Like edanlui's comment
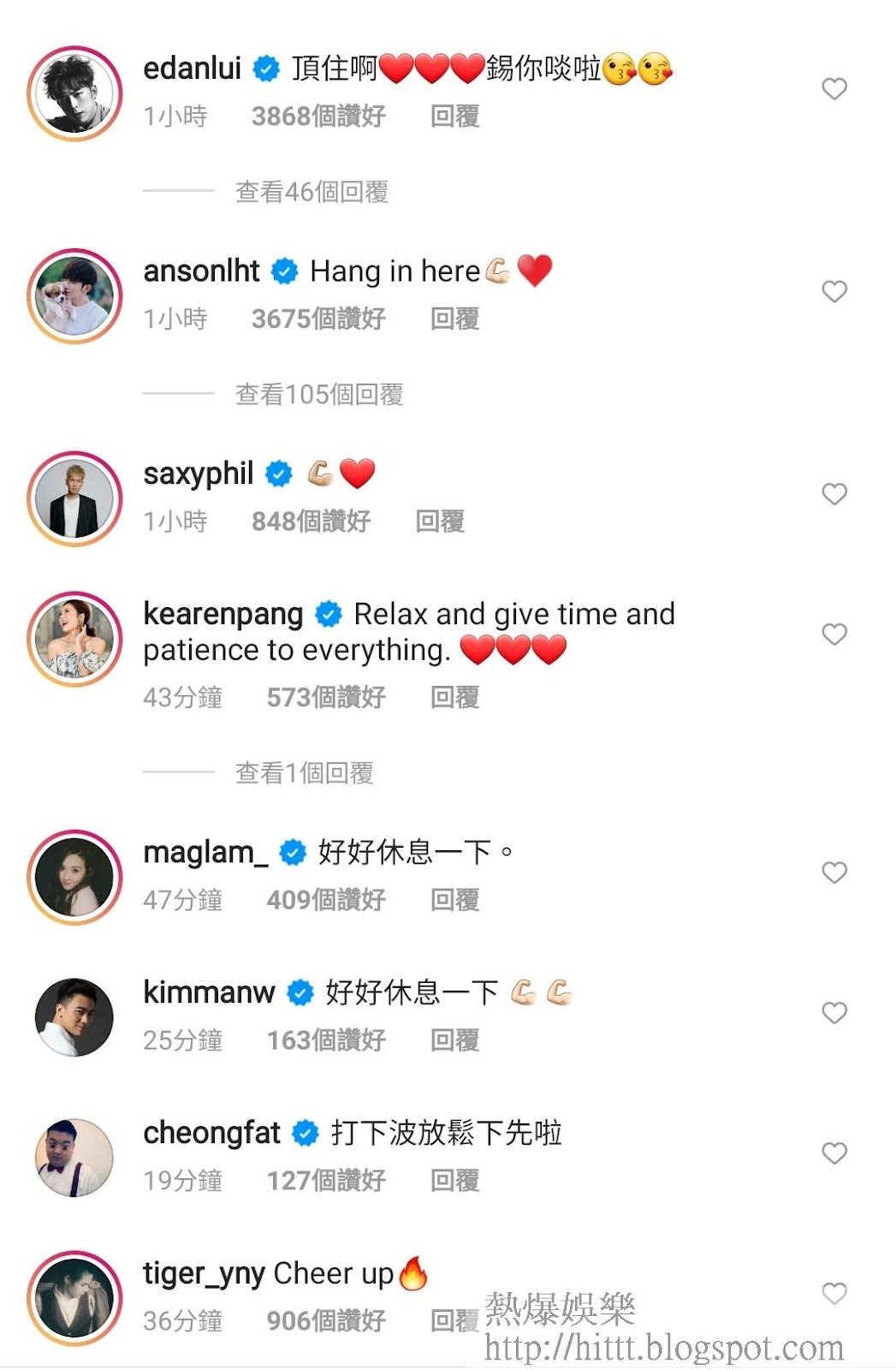This screenshot has width=896, height=1370. [834, 89]
